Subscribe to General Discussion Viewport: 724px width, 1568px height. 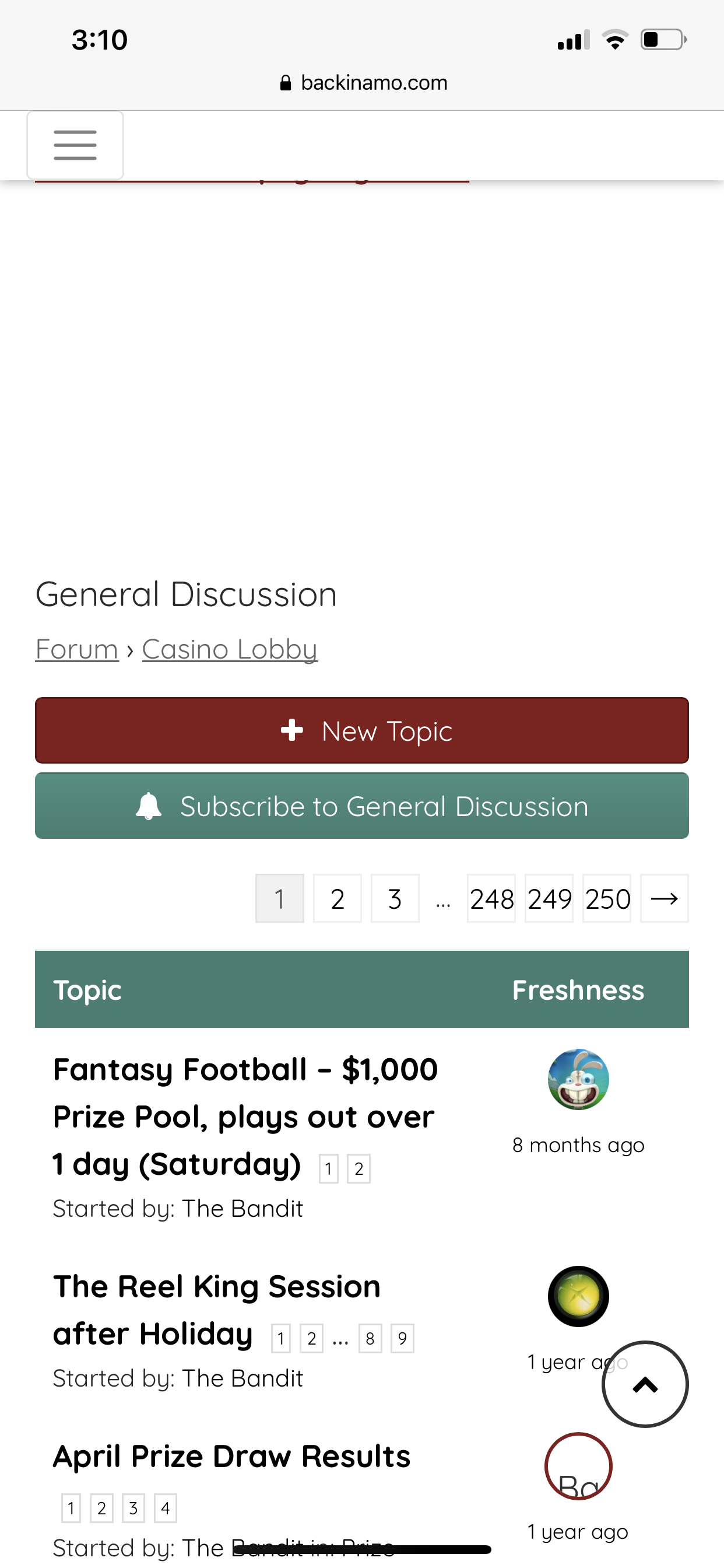[x=362, y=806]
